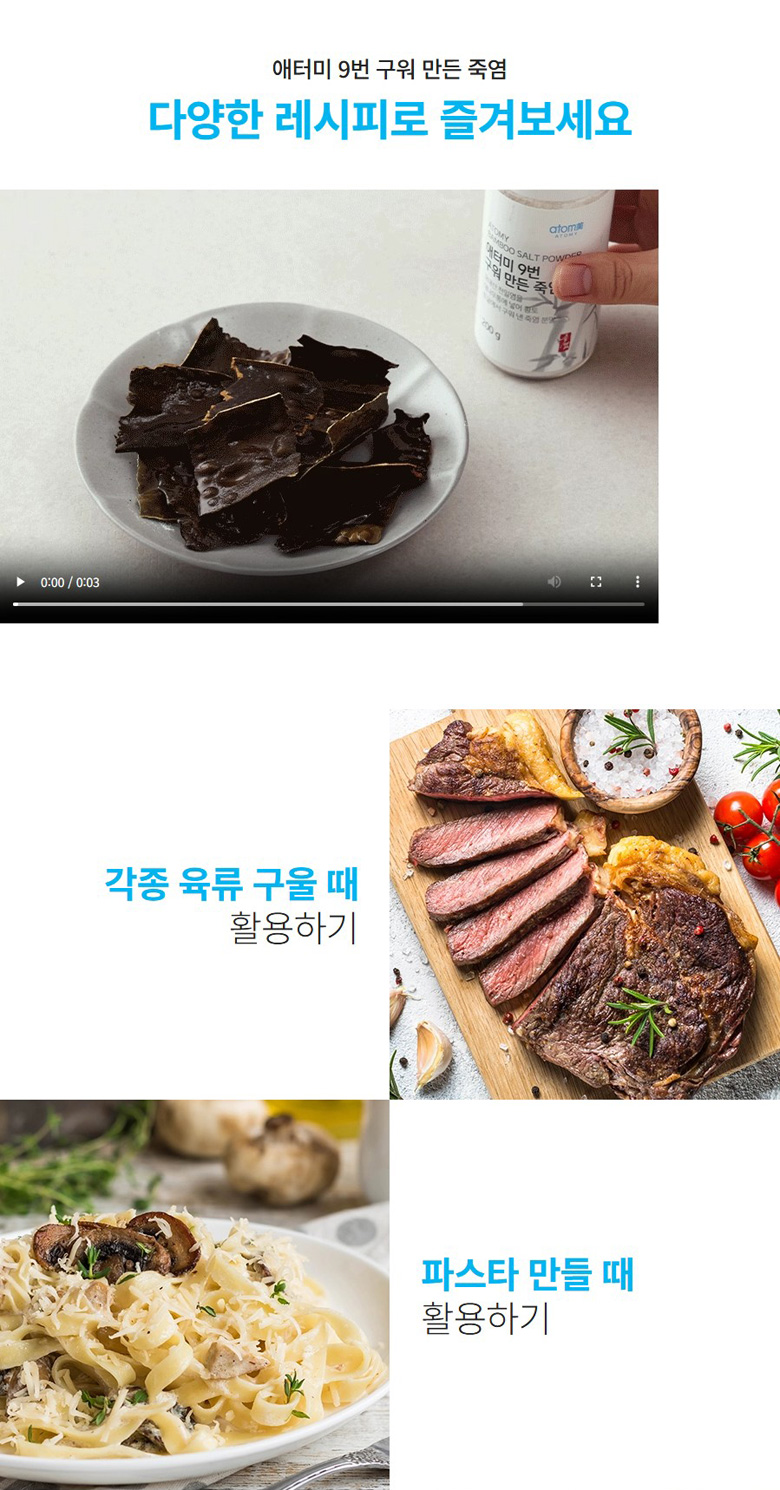Play the bamboo salt recipe video
This screenshot has height=1490, width=780.
coord(20,582)
